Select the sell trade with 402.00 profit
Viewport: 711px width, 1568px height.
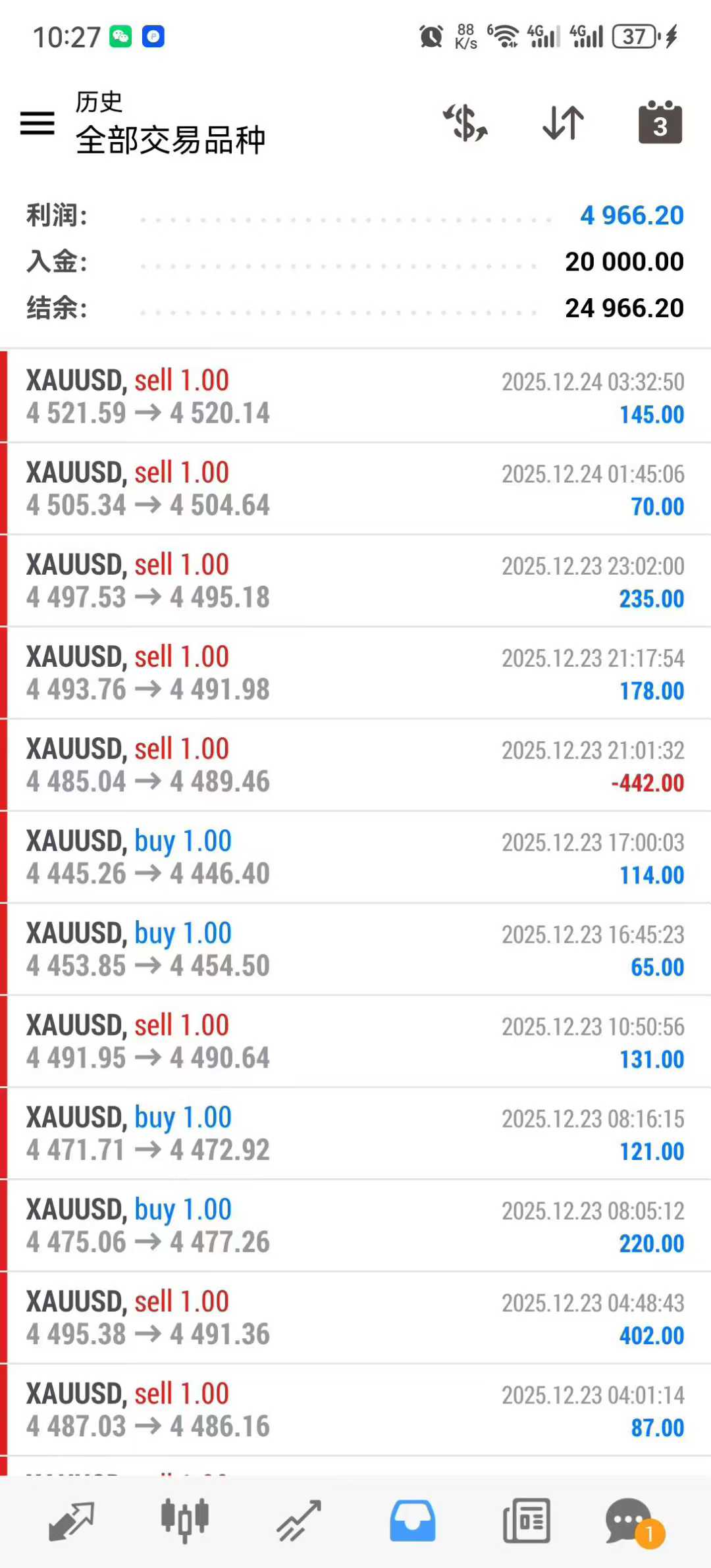355,1319
